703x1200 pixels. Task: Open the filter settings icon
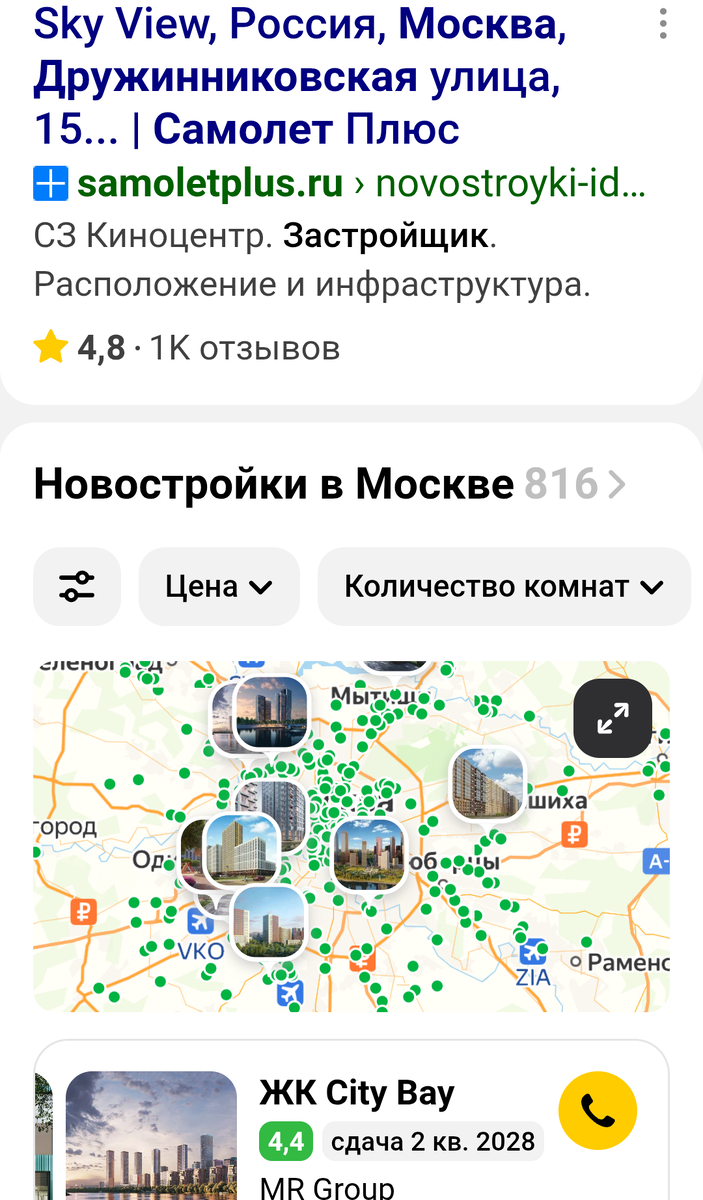(77, 586)
